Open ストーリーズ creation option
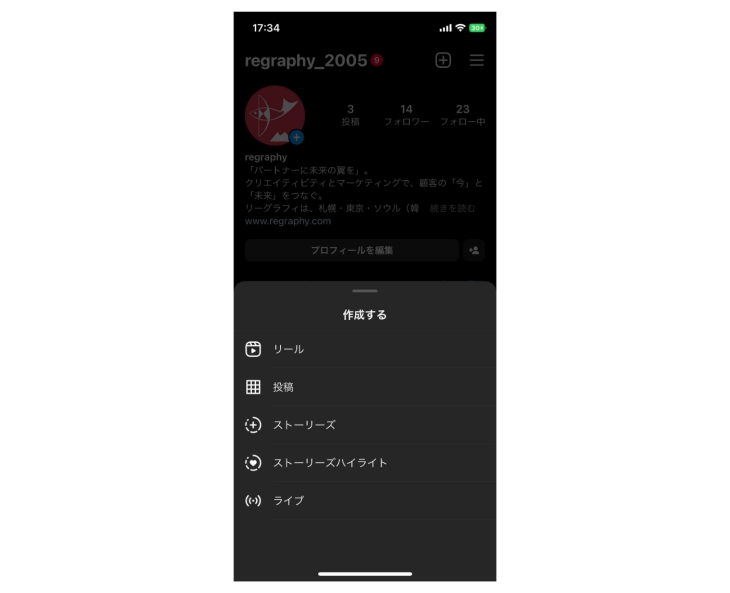Image resolution: width=730 pixels, height=593 pixels. point(304,425)
